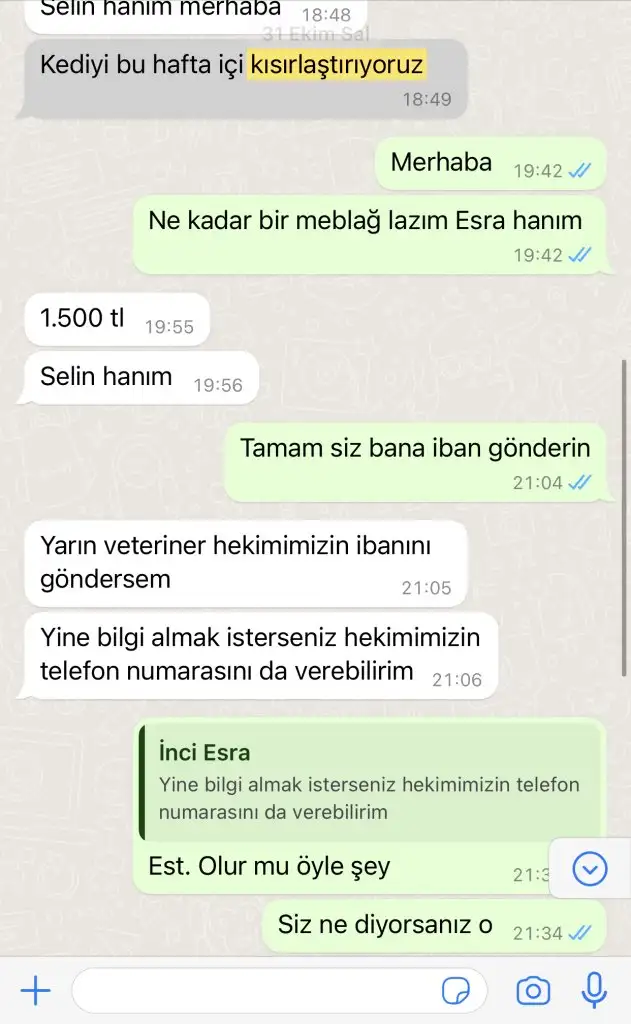Open the attachment plus menu

pyautogui.click(x=36, y=990)
